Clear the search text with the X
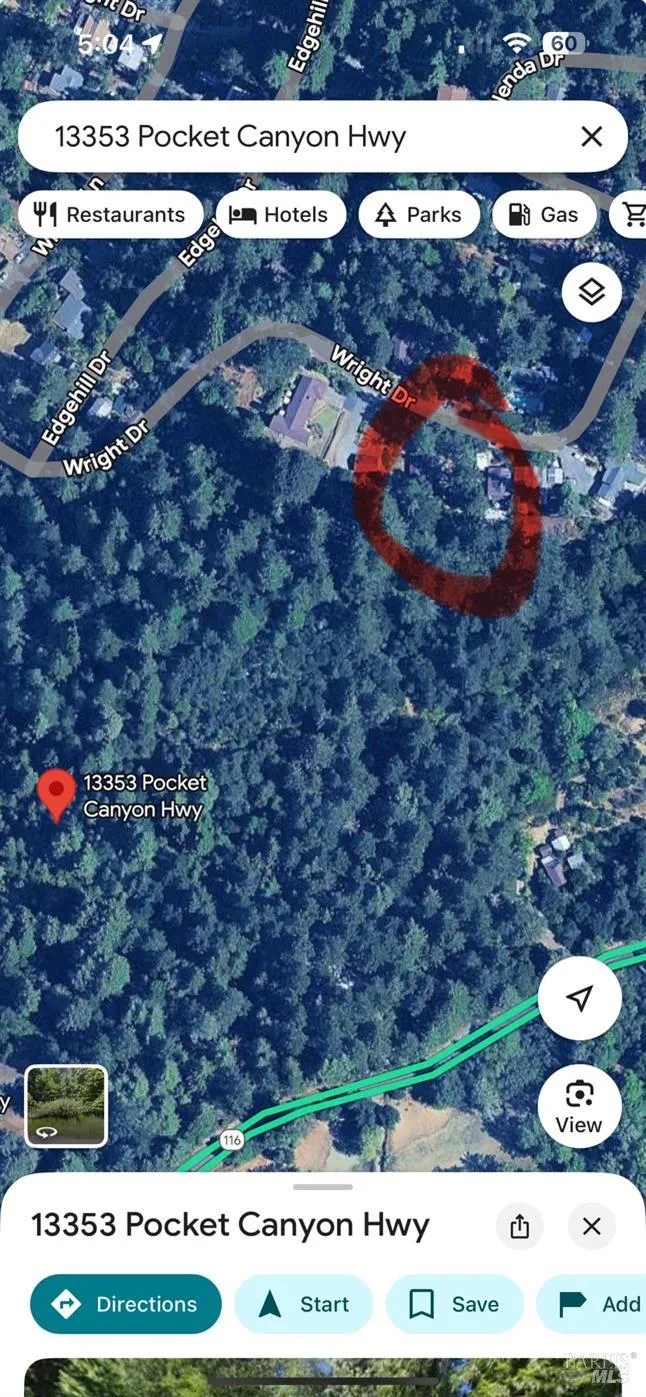The image size is (646, 1397). tap(592, 137)
